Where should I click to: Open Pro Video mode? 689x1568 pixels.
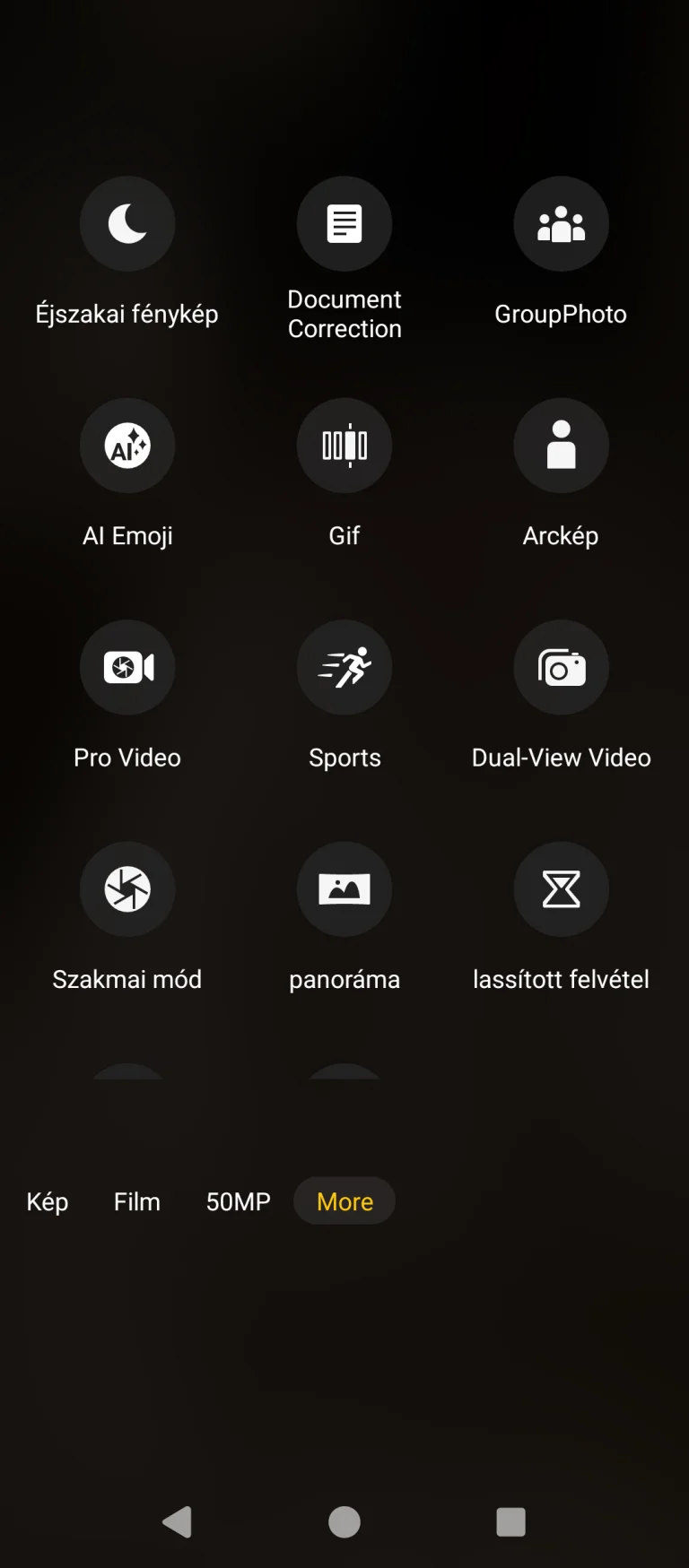click(x=127, y=667)
